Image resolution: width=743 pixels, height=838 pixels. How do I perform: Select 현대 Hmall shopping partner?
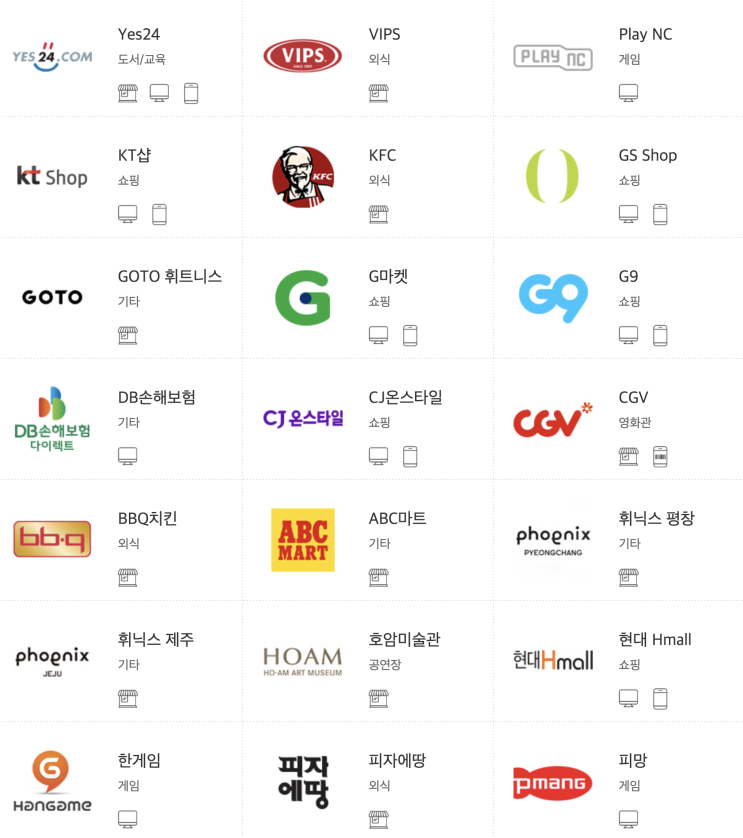click(x=618, y=661)
